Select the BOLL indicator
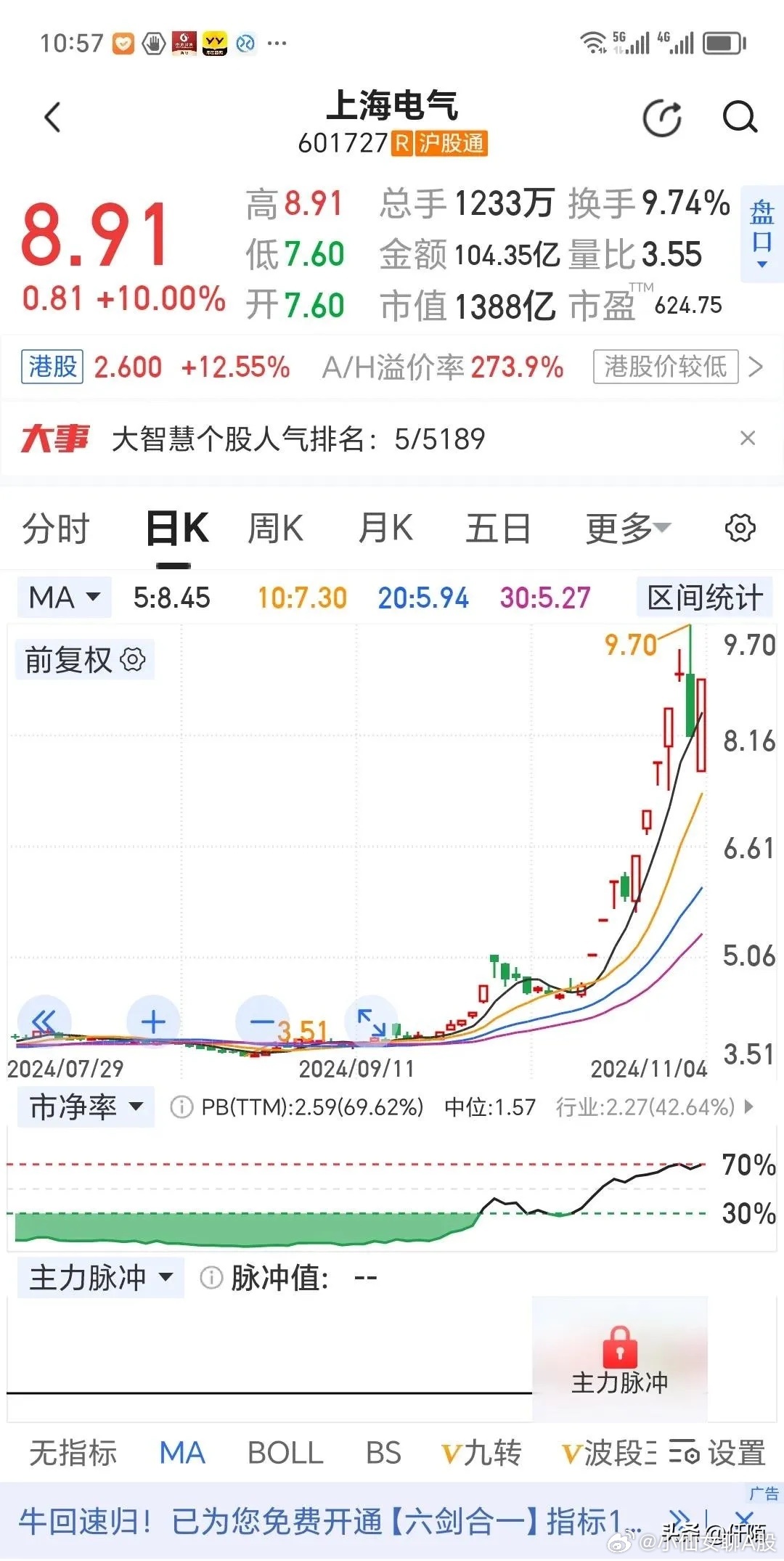 [x=285, y=1453]
